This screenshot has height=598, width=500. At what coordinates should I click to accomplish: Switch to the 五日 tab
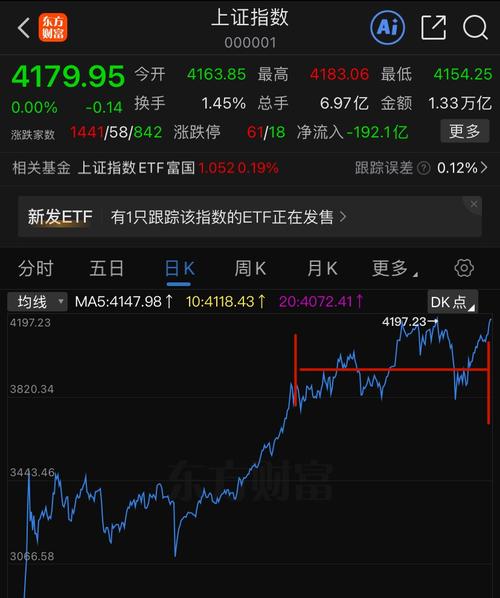(x=106, y=268)
